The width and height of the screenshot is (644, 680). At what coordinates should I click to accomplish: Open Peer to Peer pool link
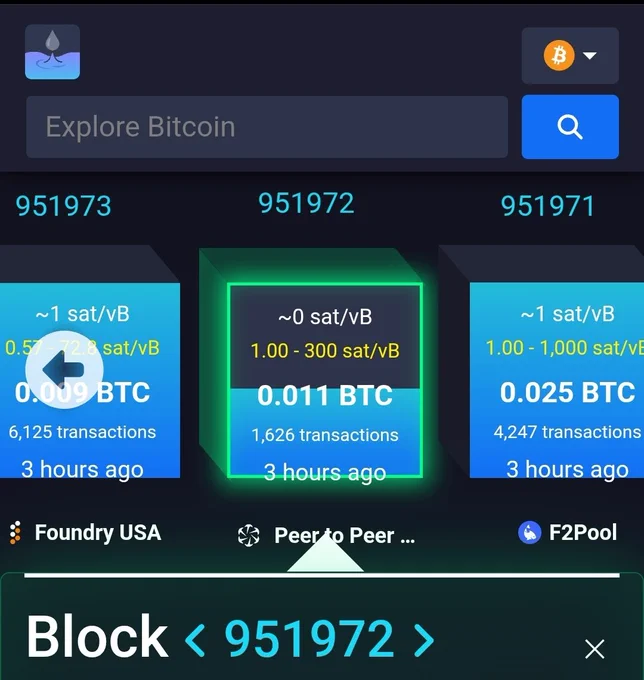pyautogui.click(x=326, y=535)
